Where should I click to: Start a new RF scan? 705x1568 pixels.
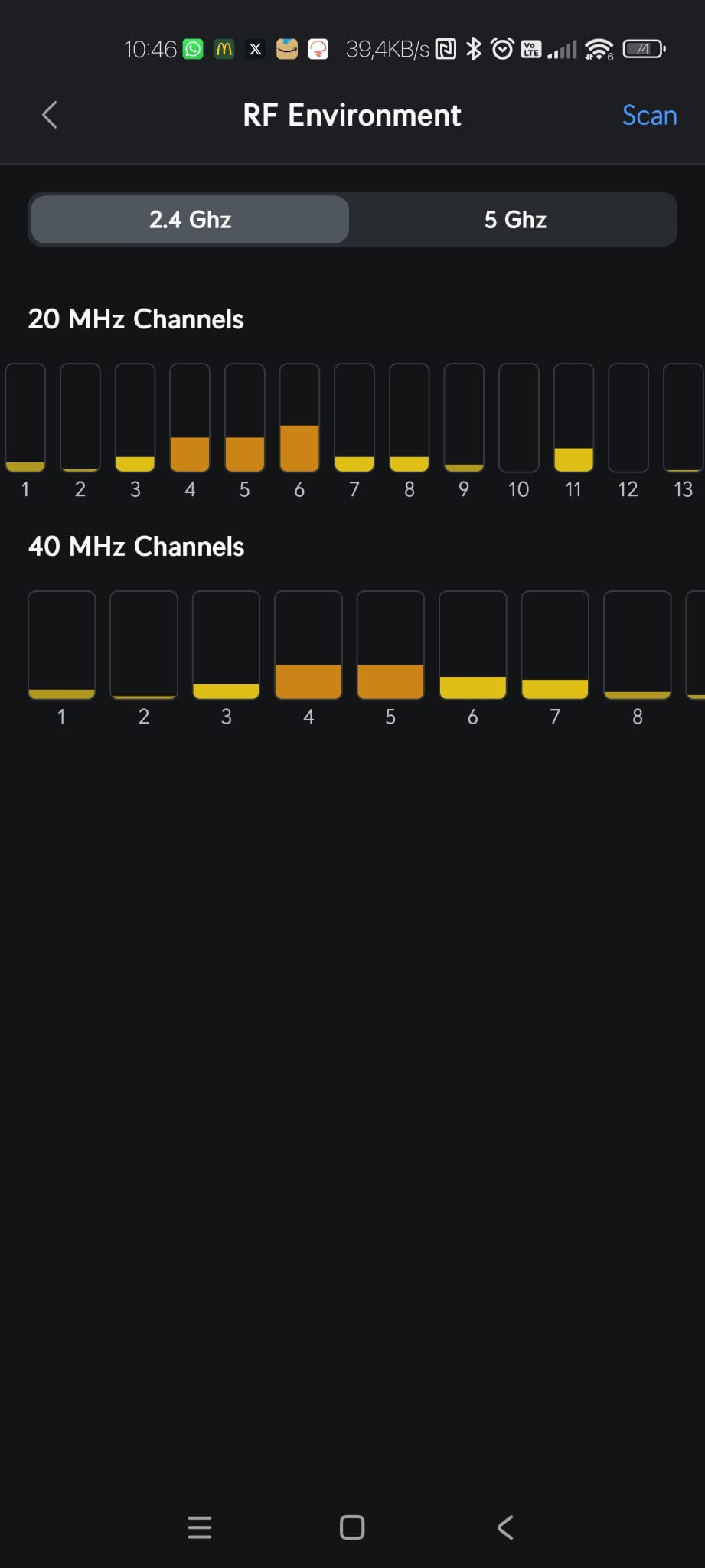tap(648, 116)
